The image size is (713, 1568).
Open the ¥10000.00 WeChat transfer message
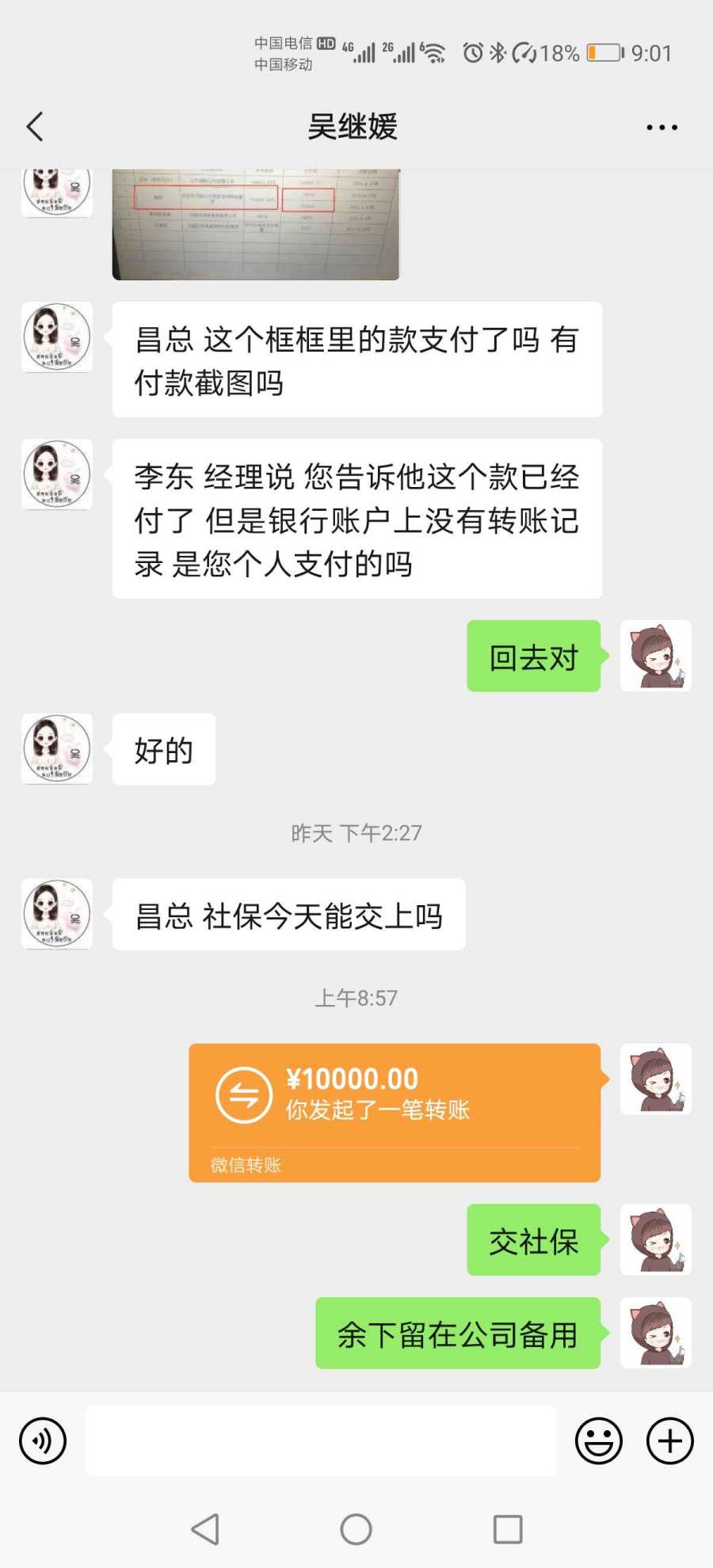394,1112
